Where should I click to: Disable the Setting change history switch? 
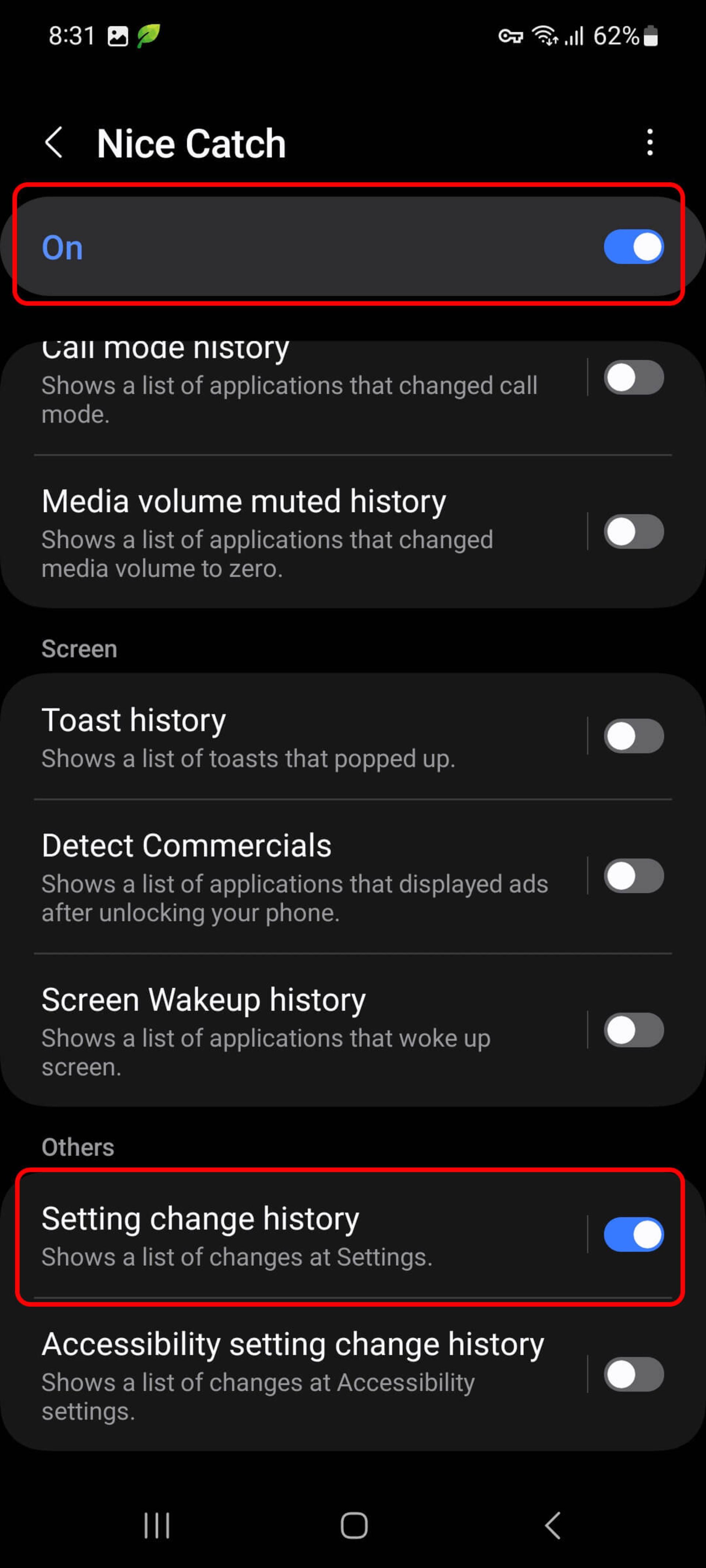coord(633,1234)
